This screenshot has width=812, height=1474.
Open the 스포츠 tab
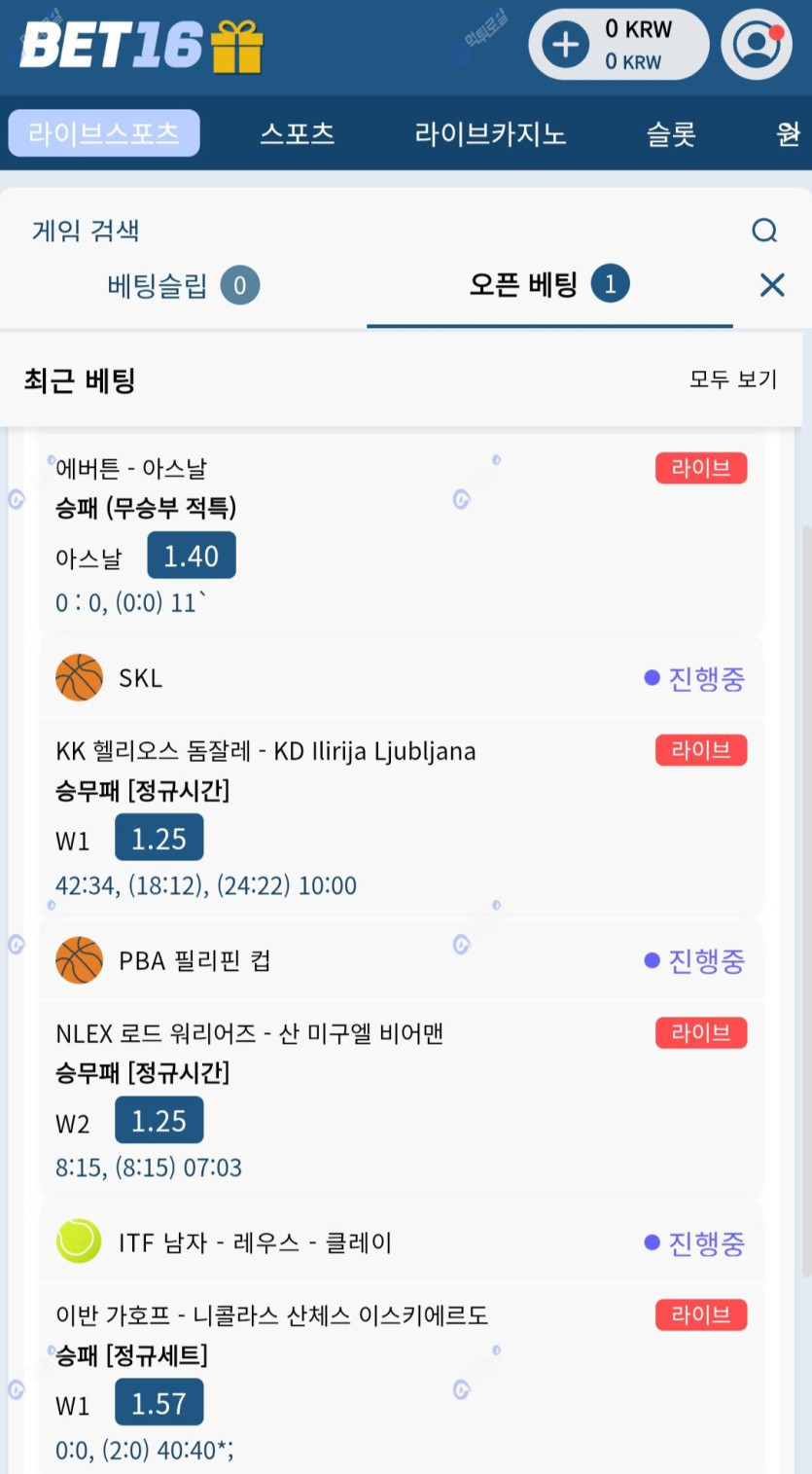click(298, 133)
